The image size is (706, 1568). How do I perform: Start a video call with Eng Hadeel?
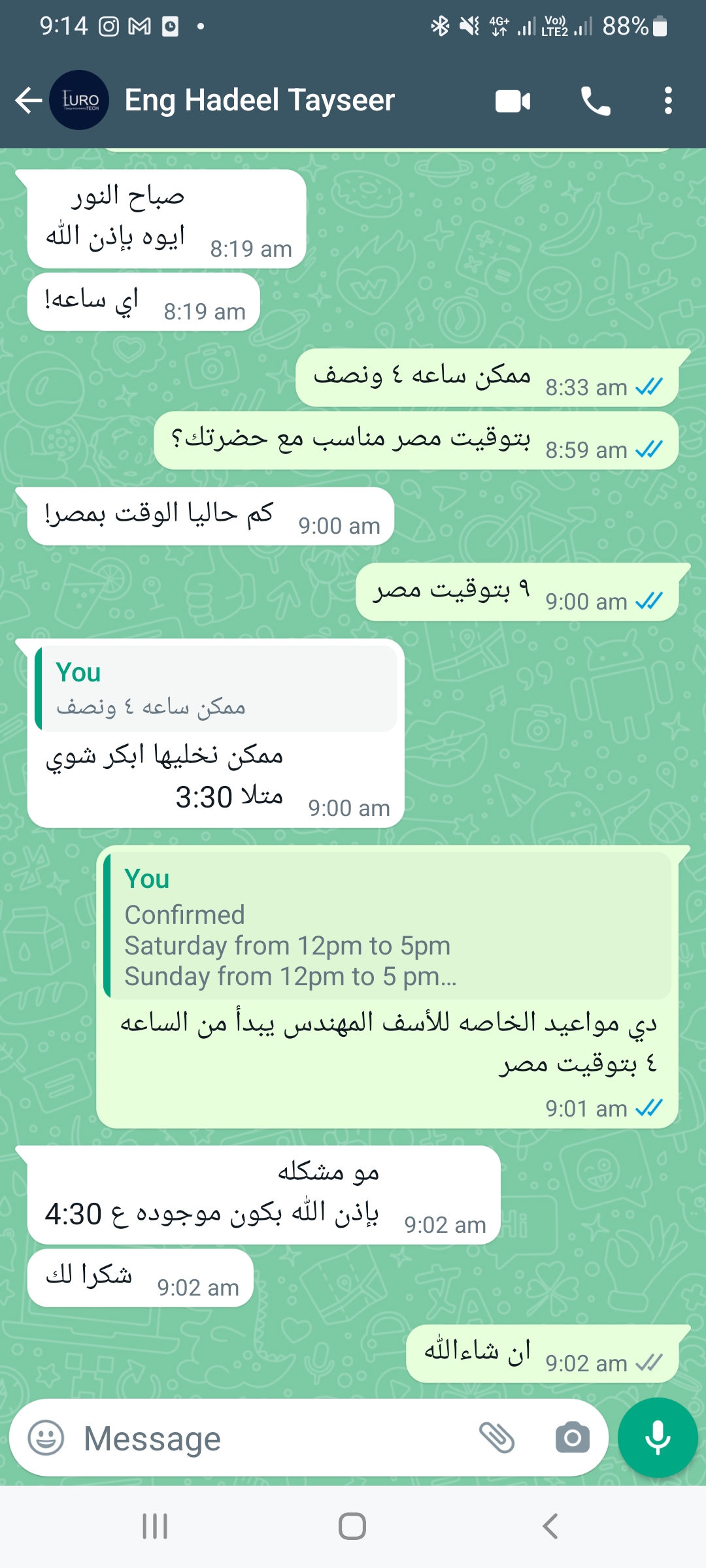click(x=513, y=101)
